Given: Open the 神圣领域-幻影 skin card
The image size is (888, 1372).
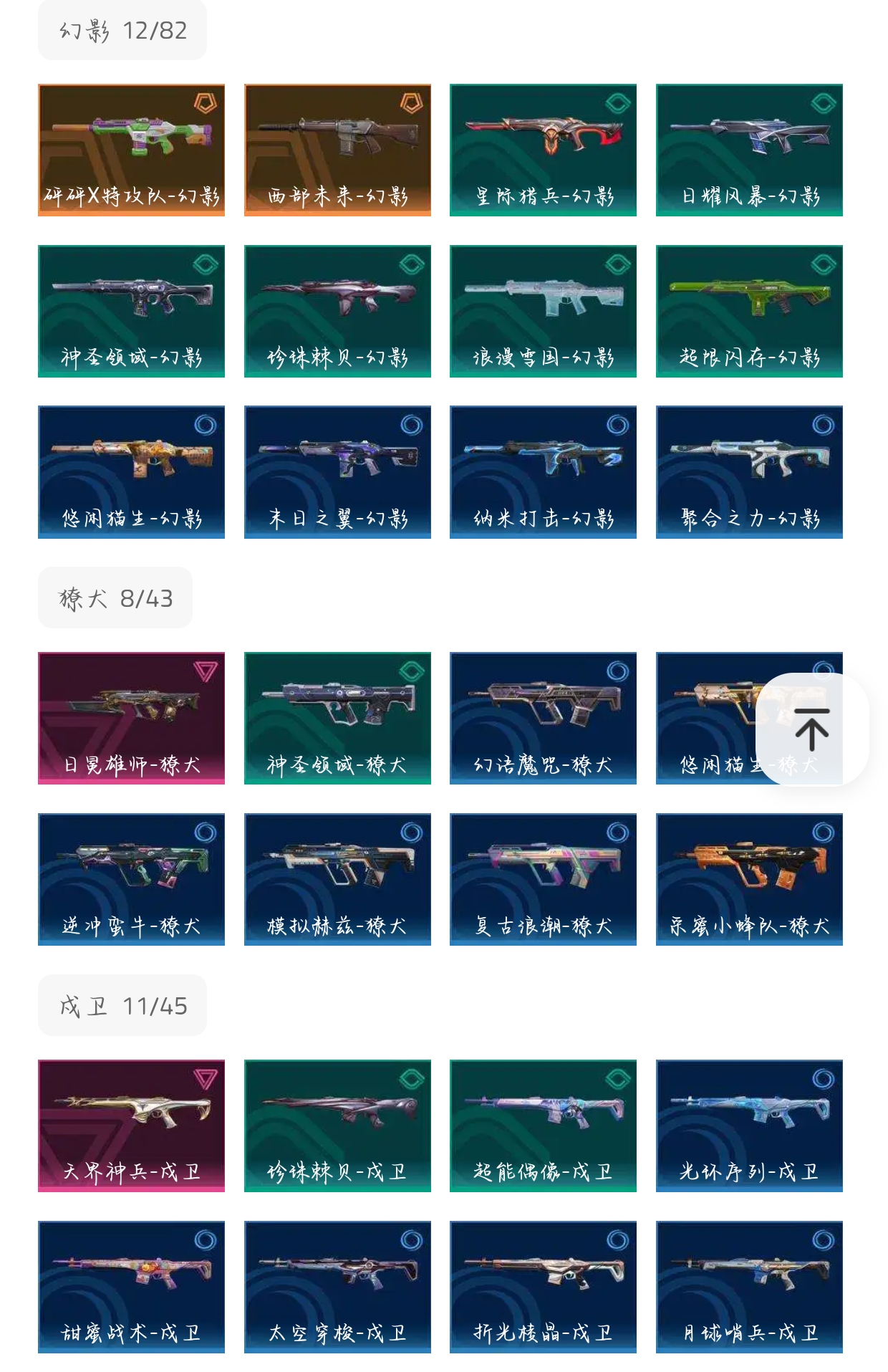Looking at the screenshot, I should pyautogui.click(x=131, y=311).
